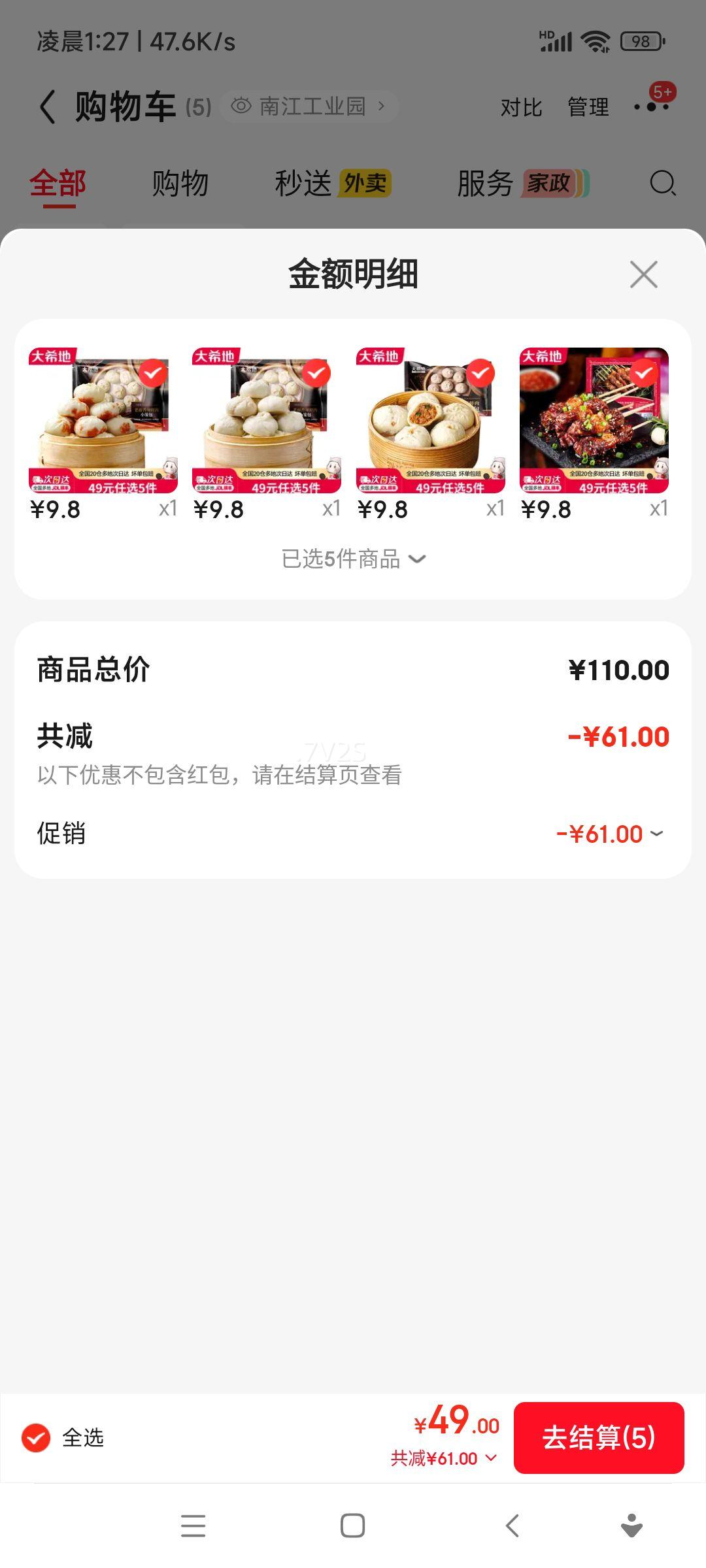Screen dimensions: 706x1568
Task: Tap the 外卖 badge beside 秒送
Action: [x=366, y=184]
